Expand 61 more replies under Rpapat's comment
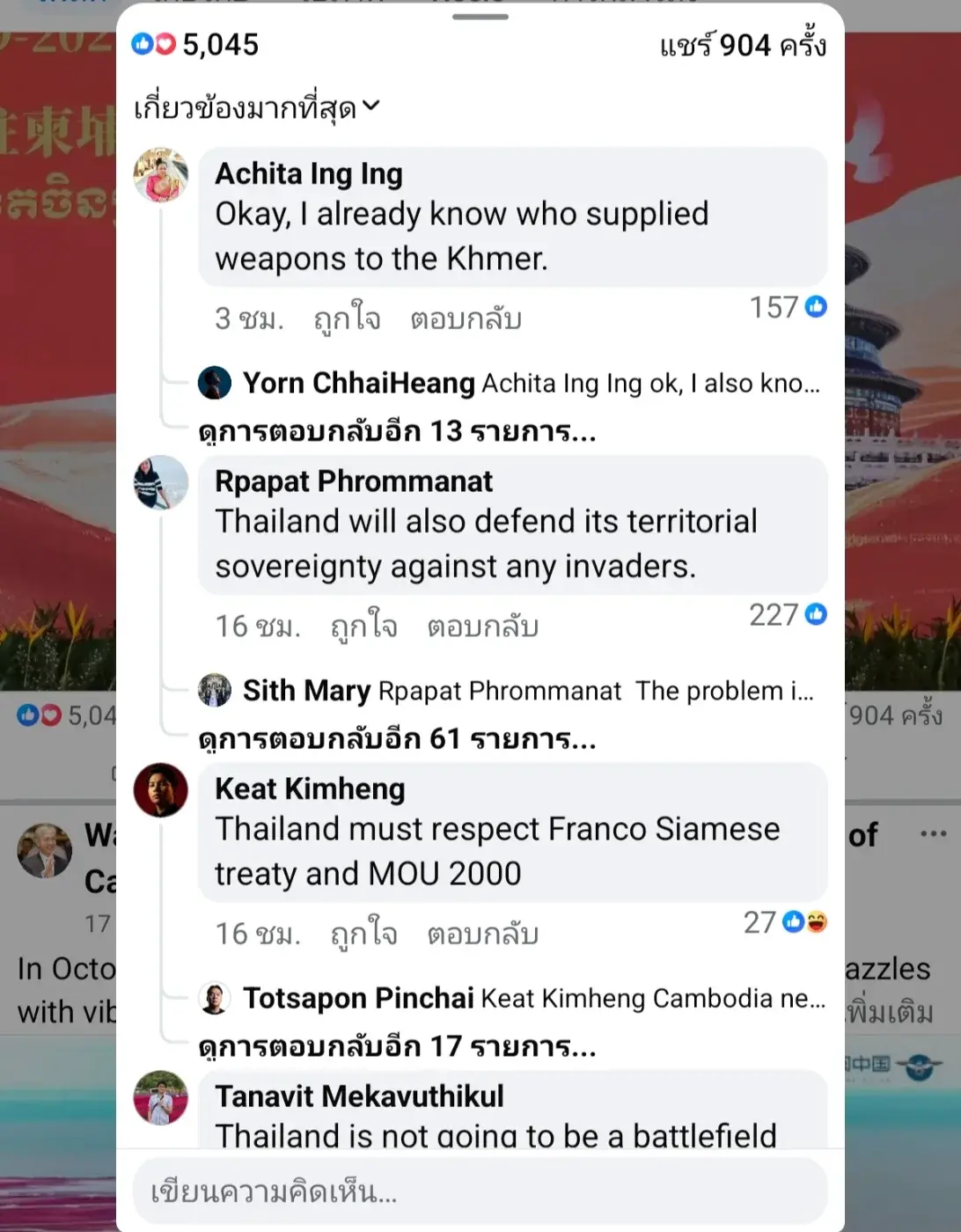Viewport: 961px width, 1232px height. click(x=397, y=739)
